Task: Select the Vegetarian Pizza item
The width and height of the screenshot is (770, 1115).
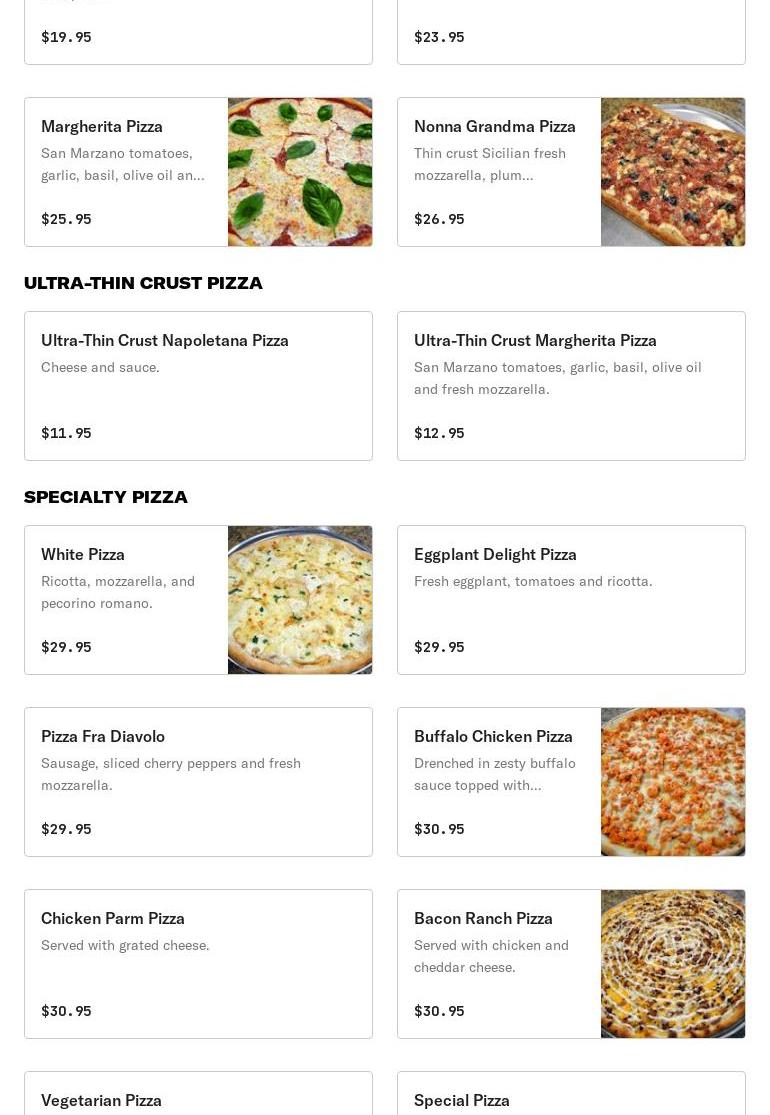Action: coord(198,1096)
